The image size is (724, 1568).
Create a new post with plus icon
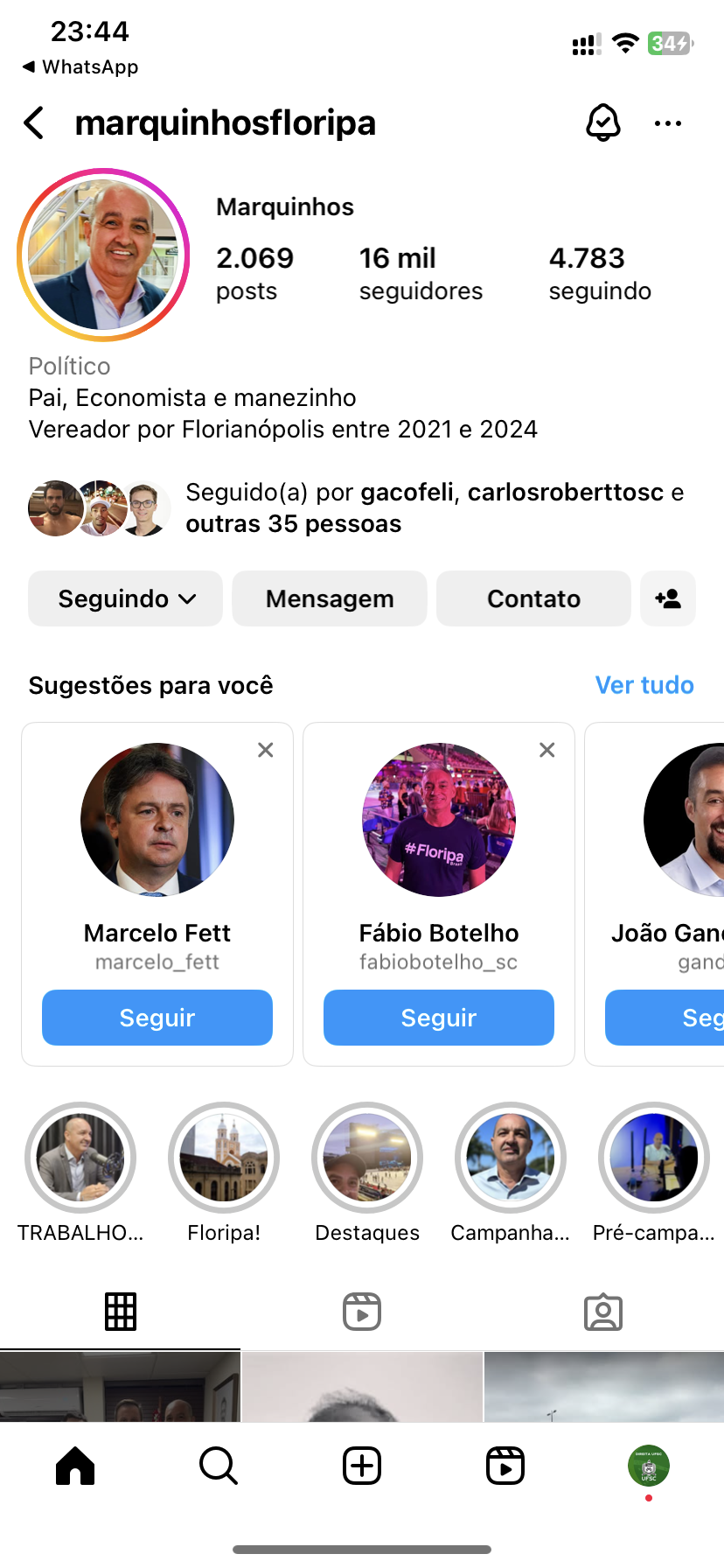pyautogui.click(x=362, y=1466)
